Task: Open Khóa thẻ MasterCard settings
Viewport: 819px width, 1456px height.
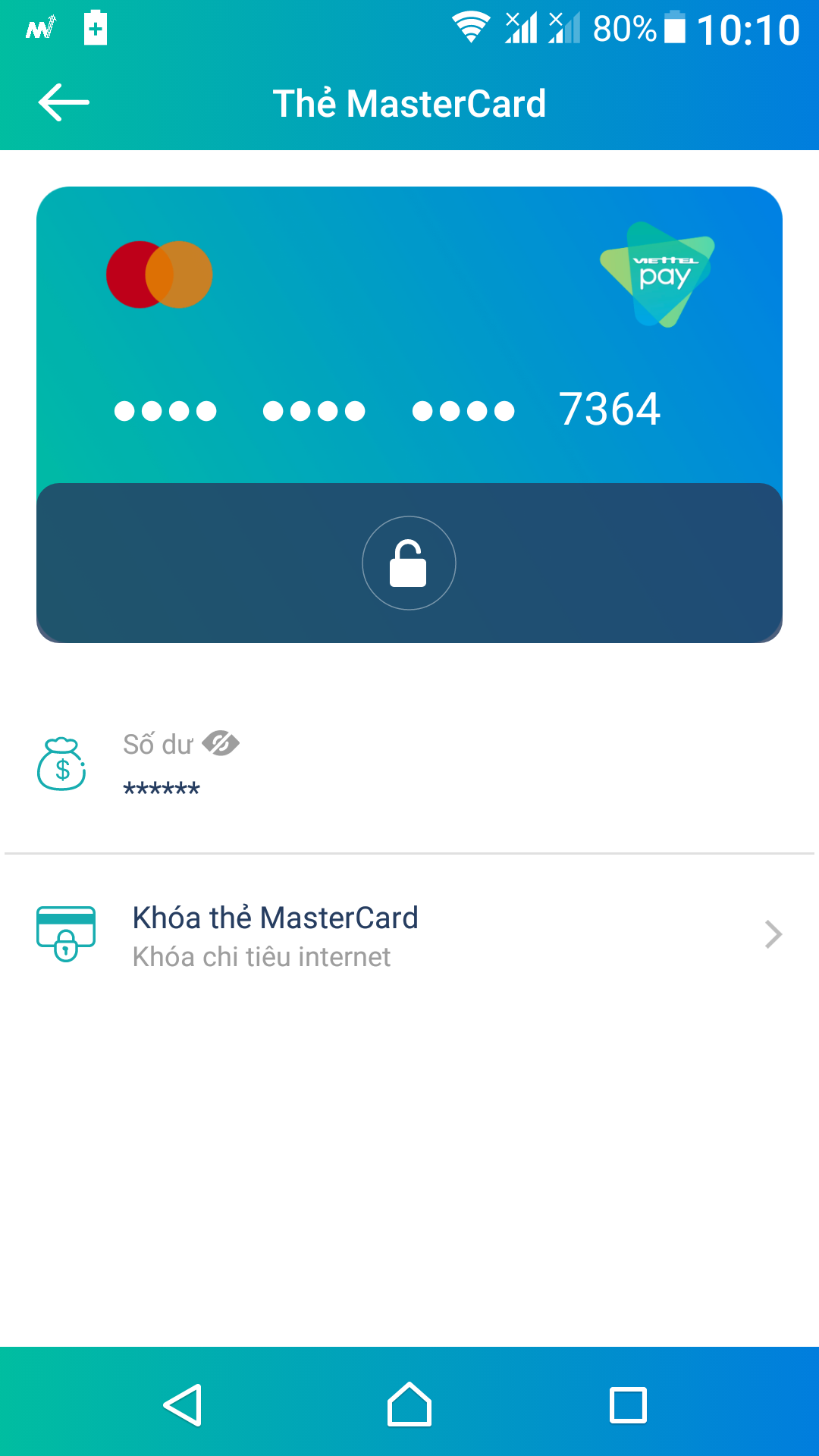Action: click(x=409, y=935)
